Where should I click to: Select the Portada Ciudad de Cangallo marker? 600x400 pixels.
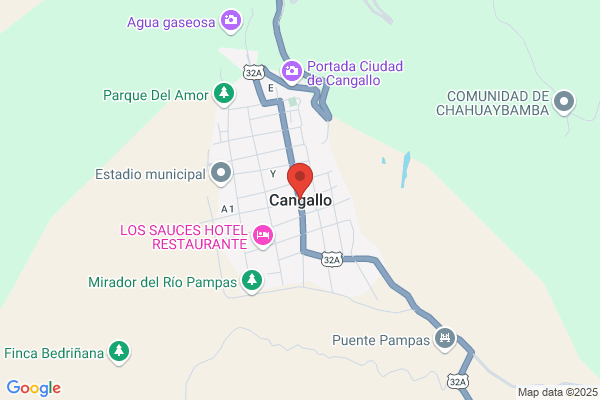pos(292,72)
